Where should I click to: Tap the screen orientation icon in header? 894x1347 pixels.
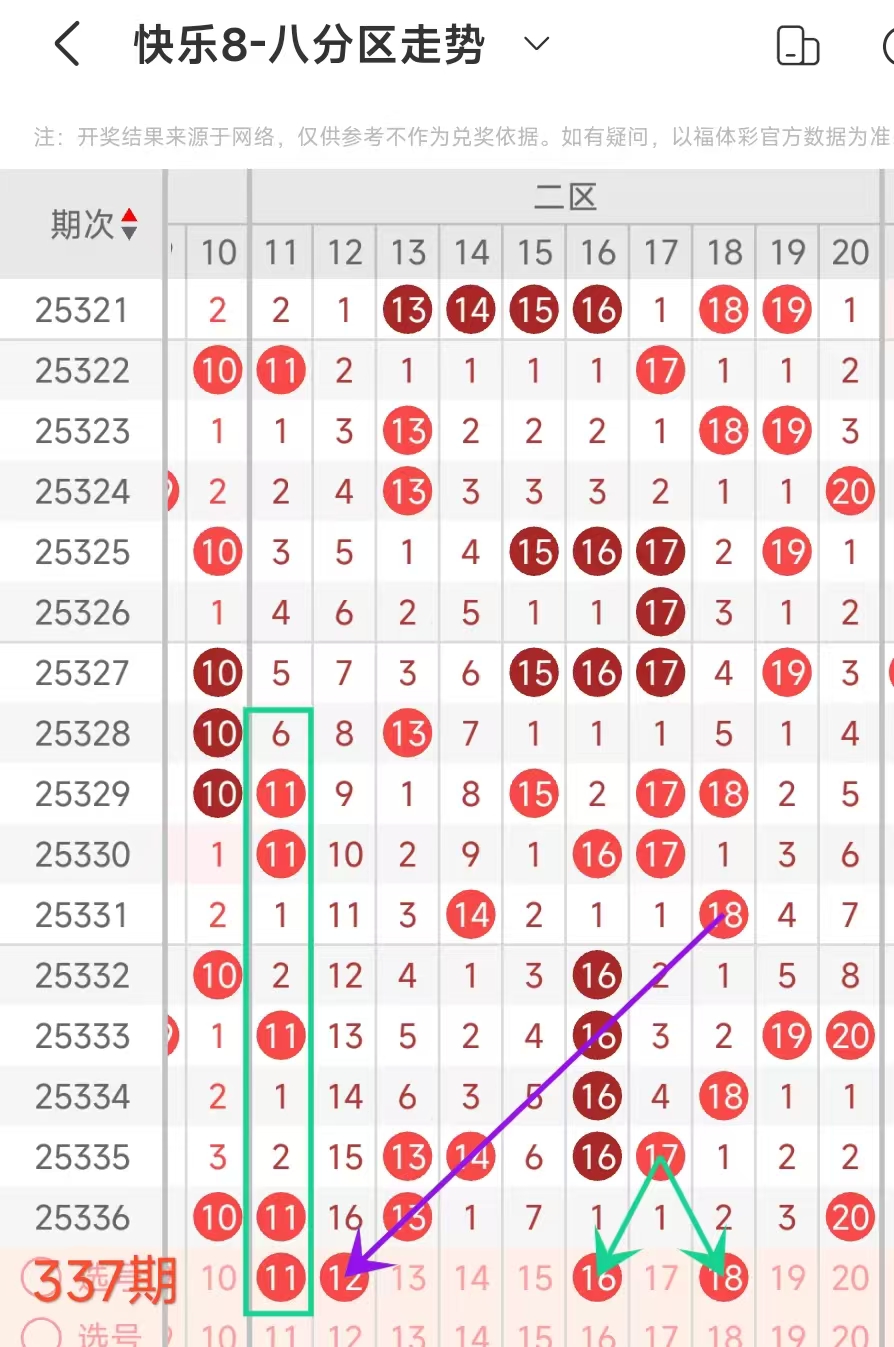point(797,46)
